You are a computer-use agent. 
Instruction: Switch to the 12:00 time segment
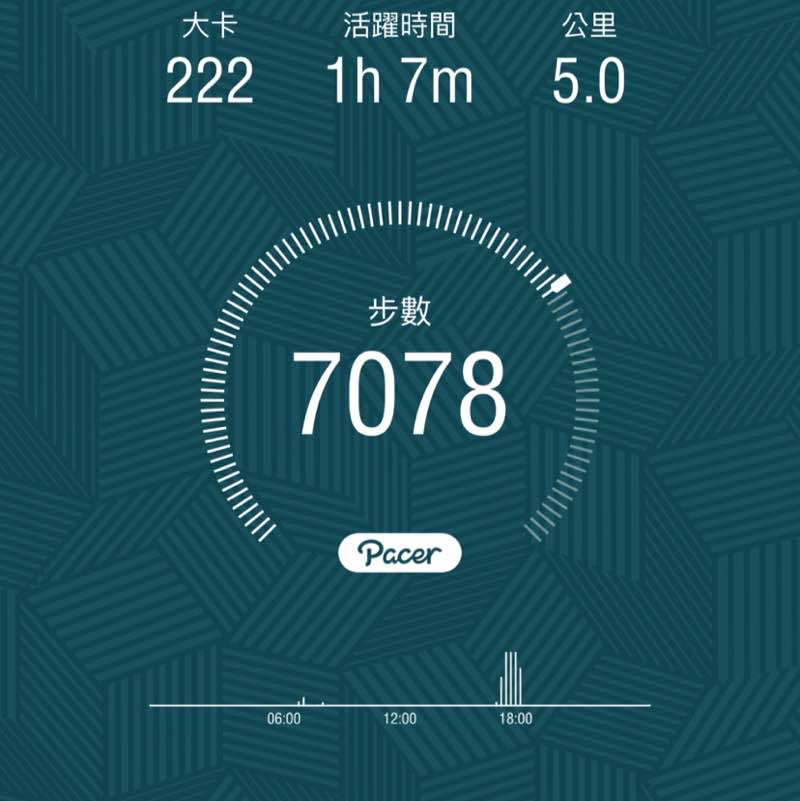coord(398,717)
